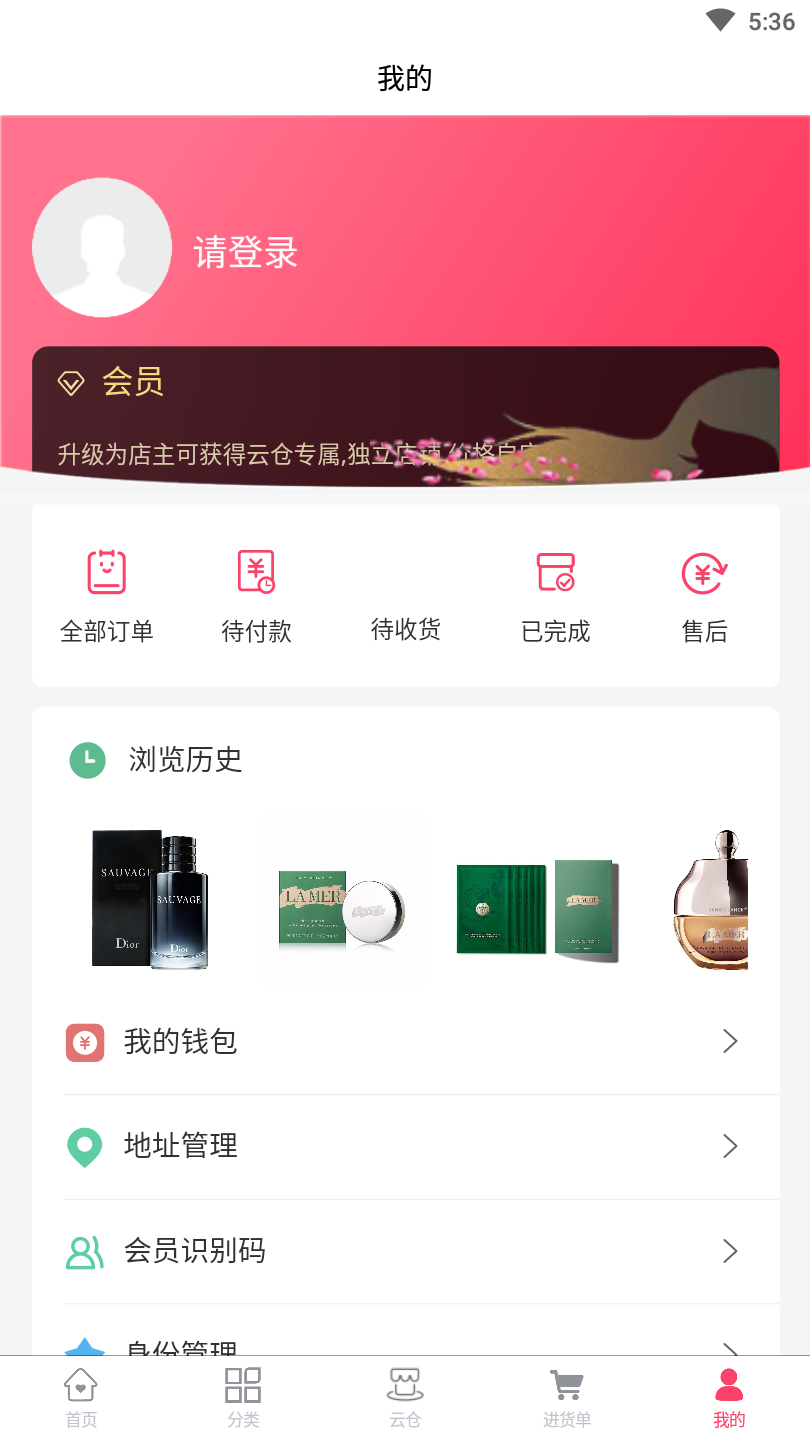Open La Mer powder item from history

click(341, 898)
